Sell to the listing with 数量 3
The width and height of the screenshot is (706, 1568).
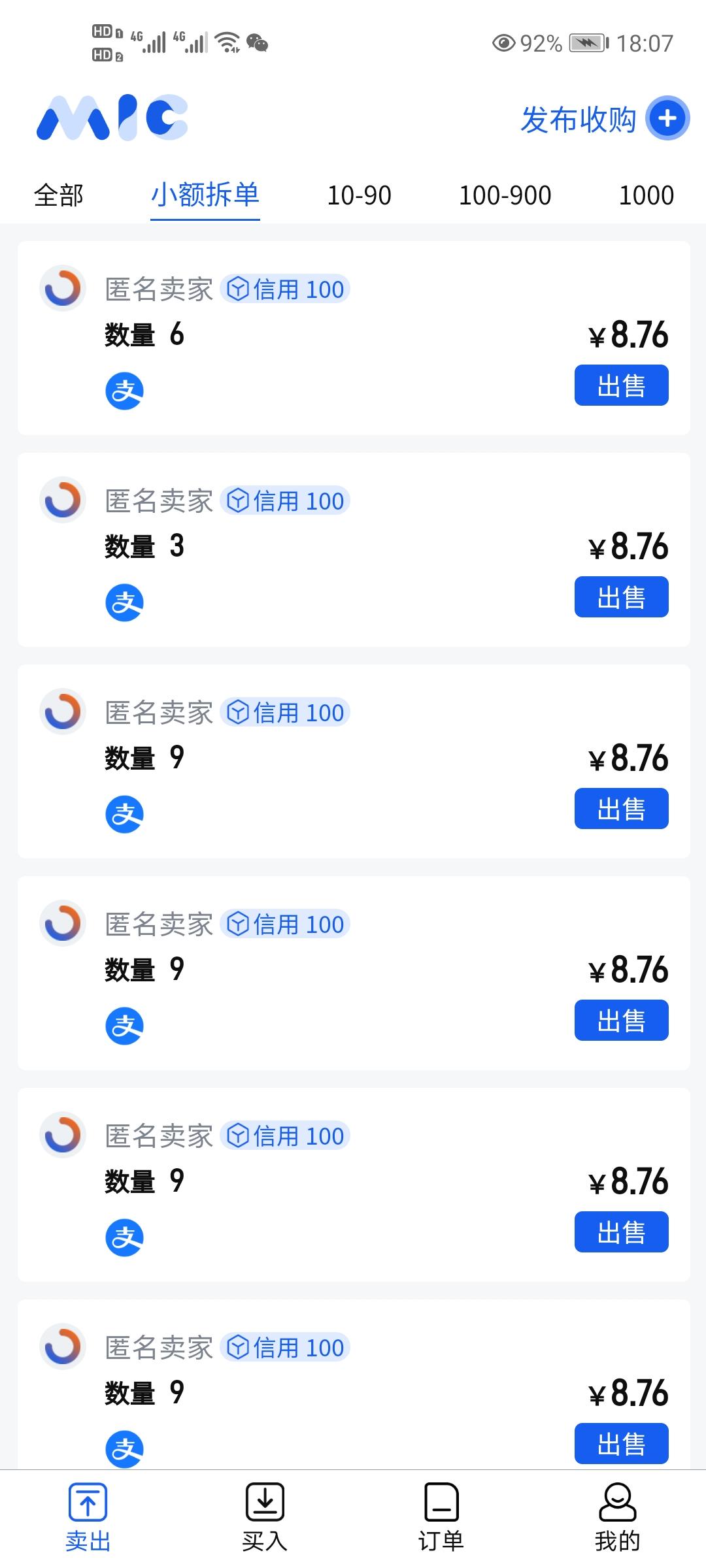click(x=622, y=596)
